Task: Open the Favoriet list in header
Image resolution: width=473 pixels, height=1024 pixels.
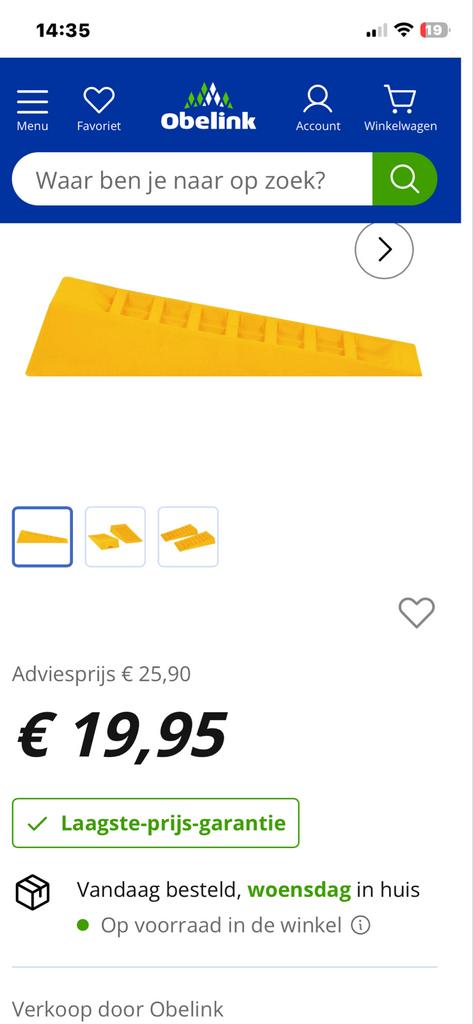Action: point(99,108)
